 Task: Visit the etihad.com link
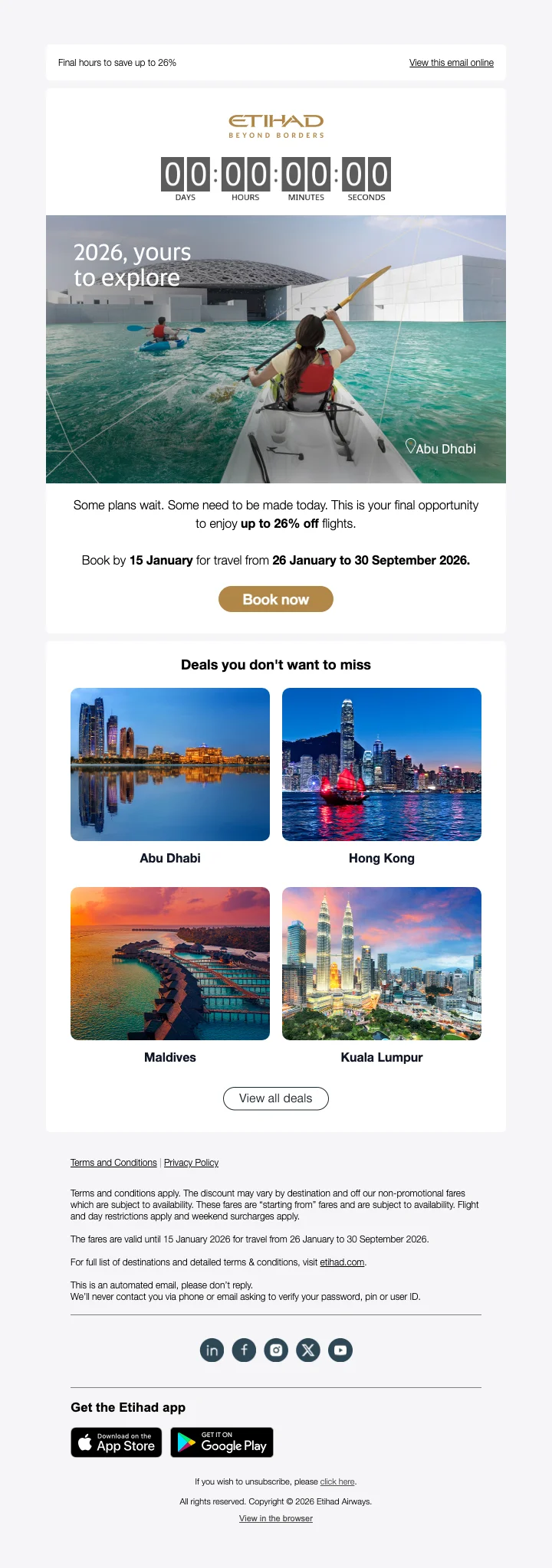coord(342,1262)
